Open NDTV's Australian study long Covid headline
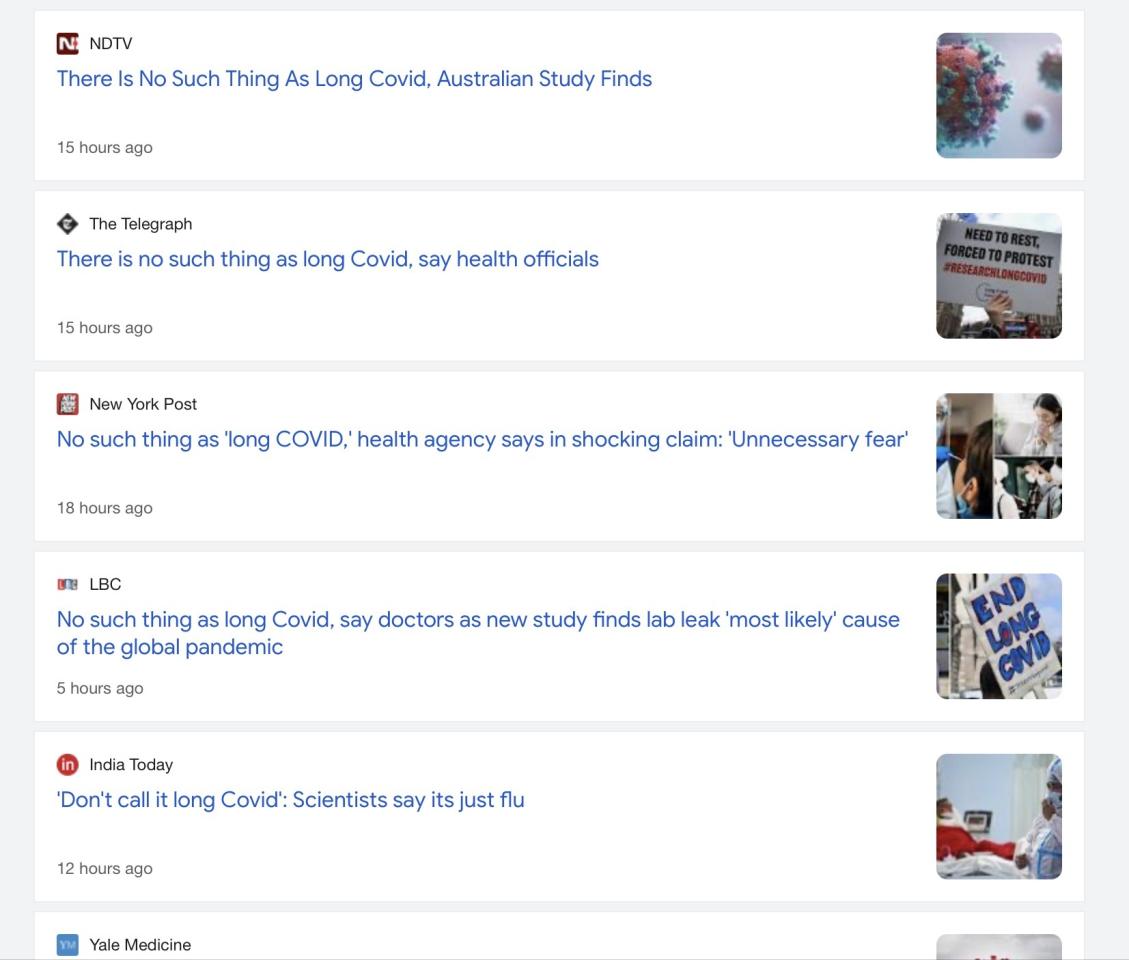 (x=354, y=79)
